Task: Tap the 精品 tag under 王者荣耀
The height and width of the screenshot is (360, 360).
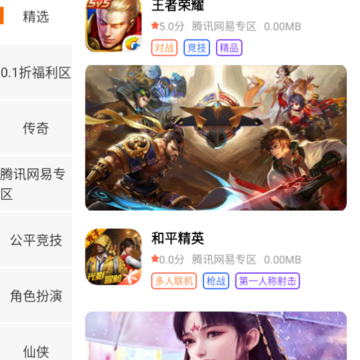Action: [229, 48]
